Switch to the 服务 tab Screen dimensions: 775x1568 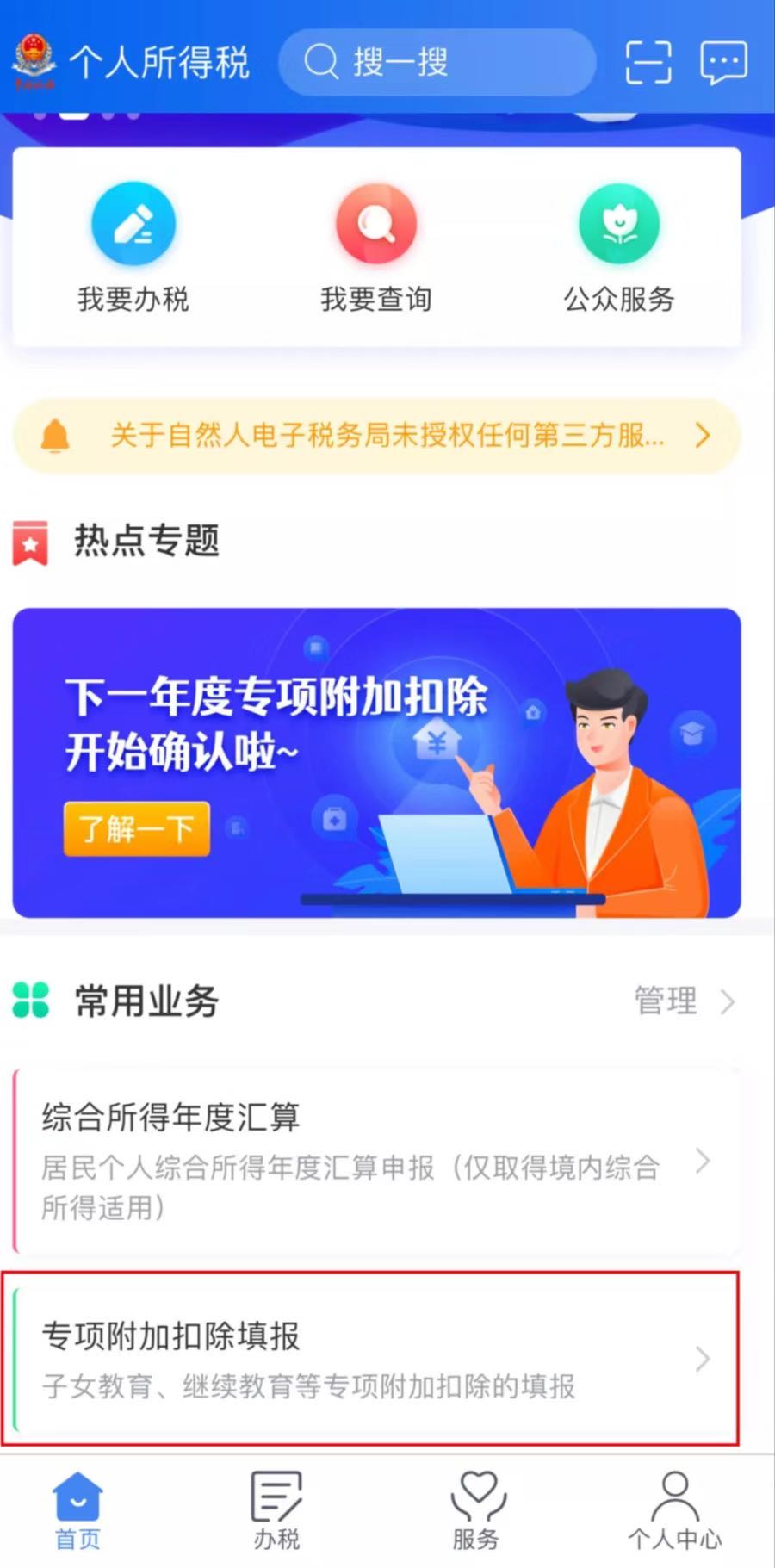(x=476, y=1511)
